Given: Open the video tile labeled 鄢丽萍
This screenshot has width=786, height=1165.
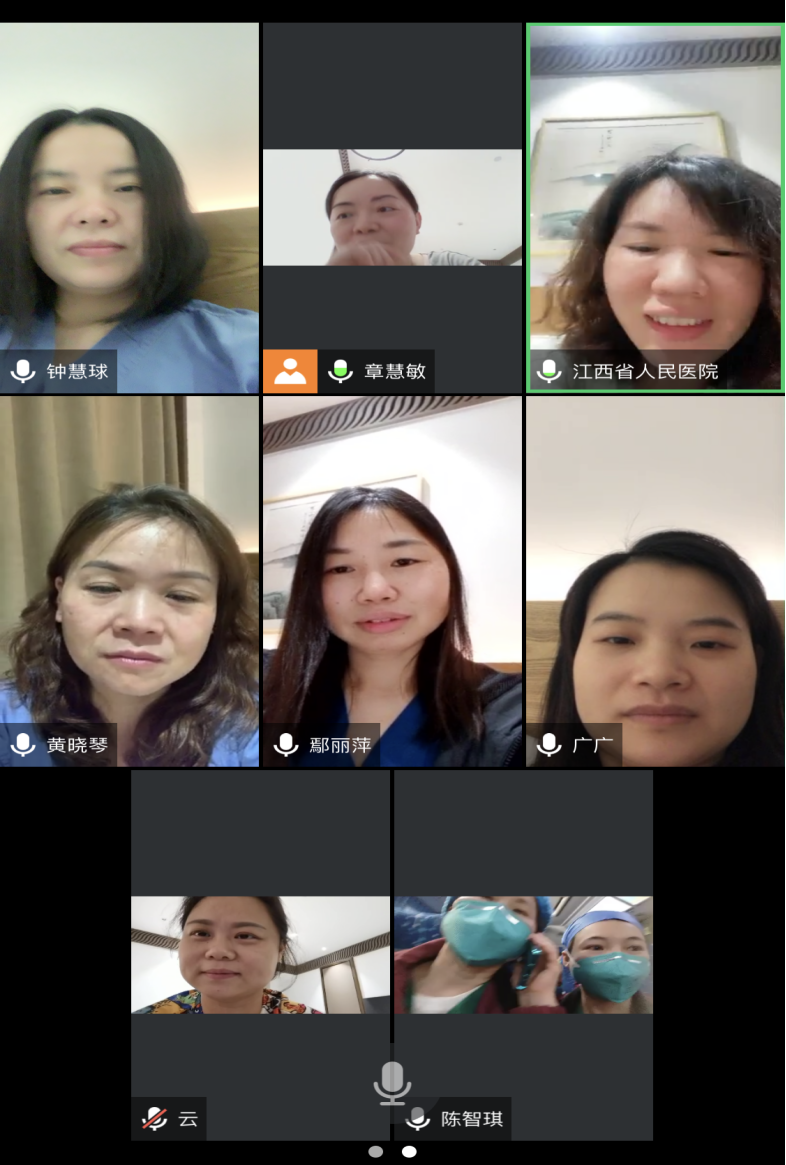Looking at the screenshot, I should click(392, 580).
